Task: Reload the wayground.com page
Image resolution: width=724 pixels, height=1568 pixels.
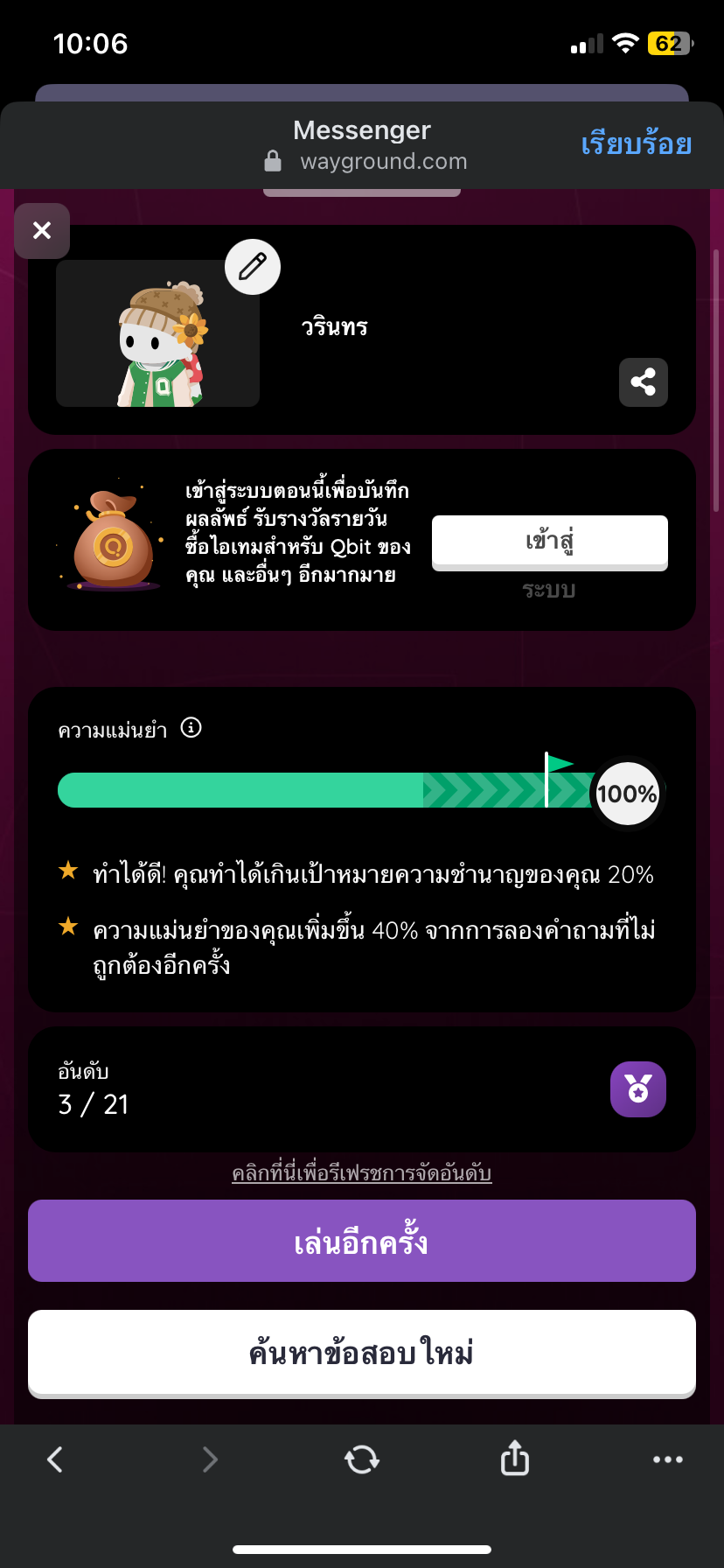Action: (361, 1459)
